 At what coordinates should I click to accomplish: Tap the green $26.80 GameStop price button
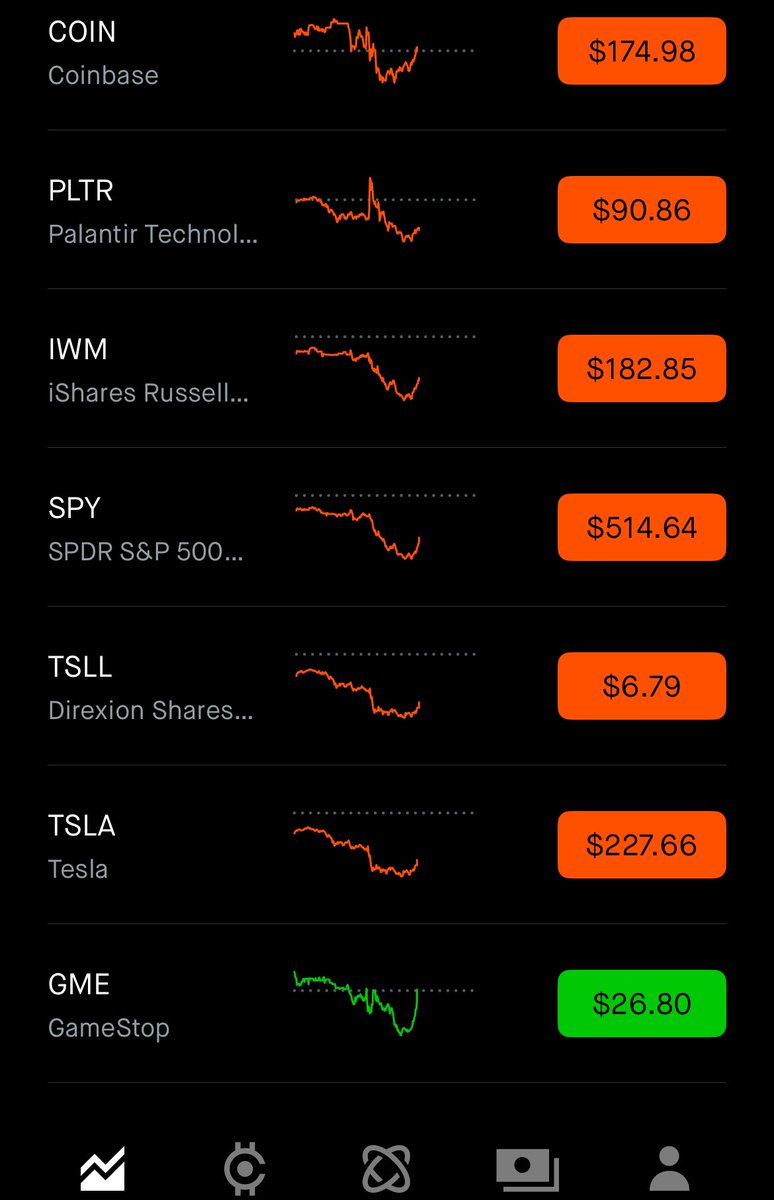641,1004
